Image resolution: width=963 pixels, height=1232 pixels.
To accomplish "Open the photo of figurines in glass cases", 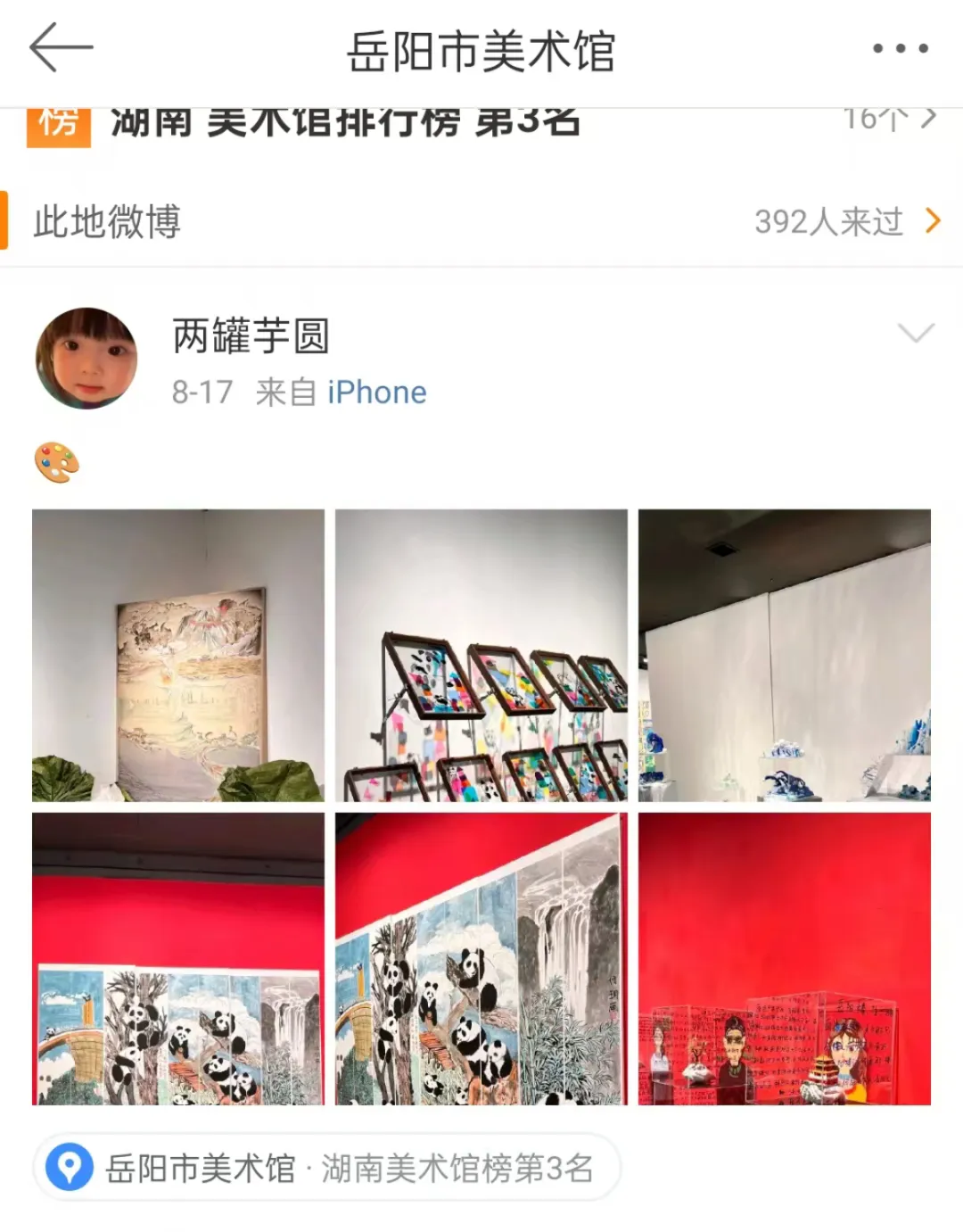I will coord(784,958).
